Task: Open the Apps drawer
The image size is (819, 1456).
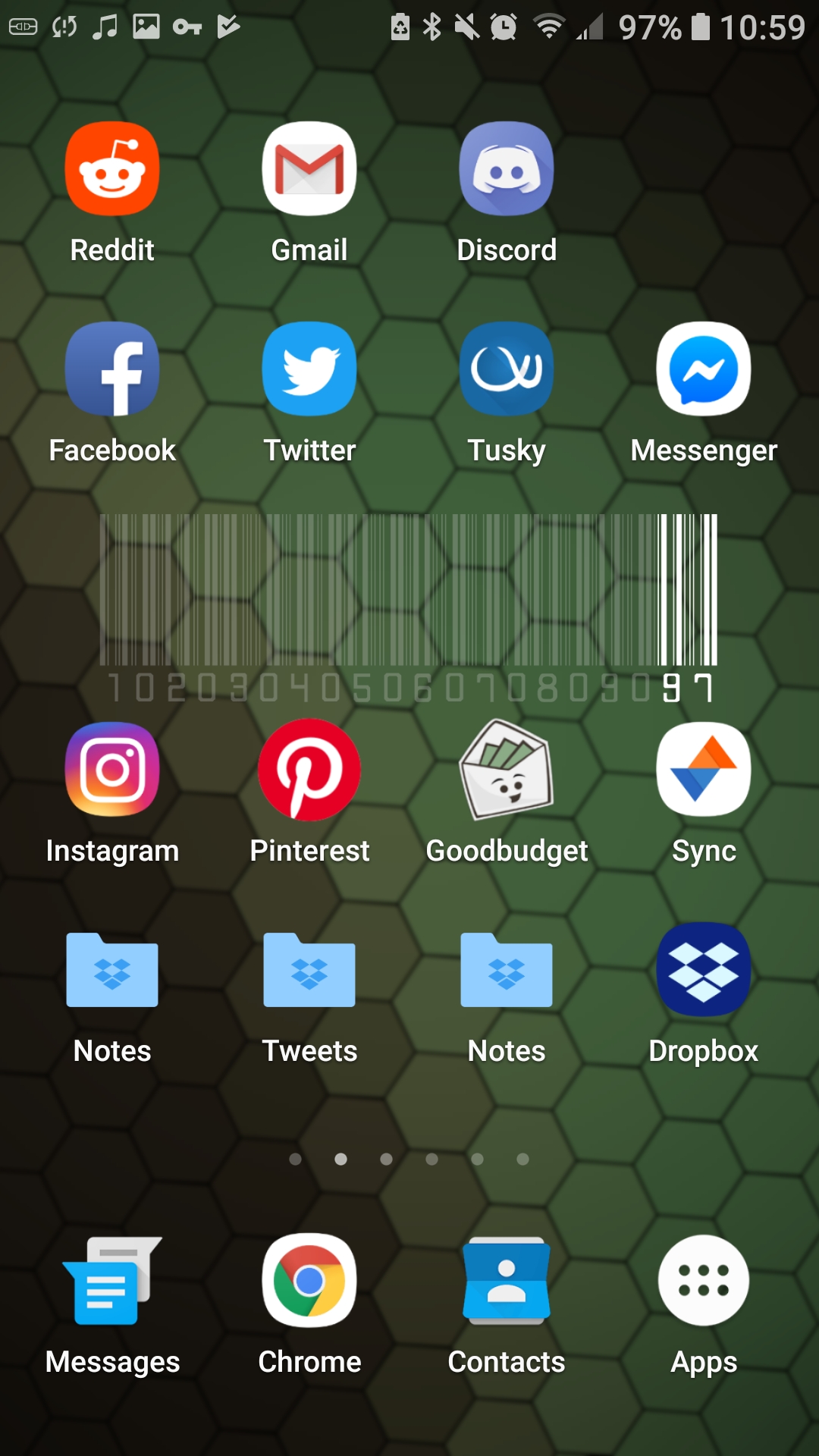Action: click(x=704, y=1282)
